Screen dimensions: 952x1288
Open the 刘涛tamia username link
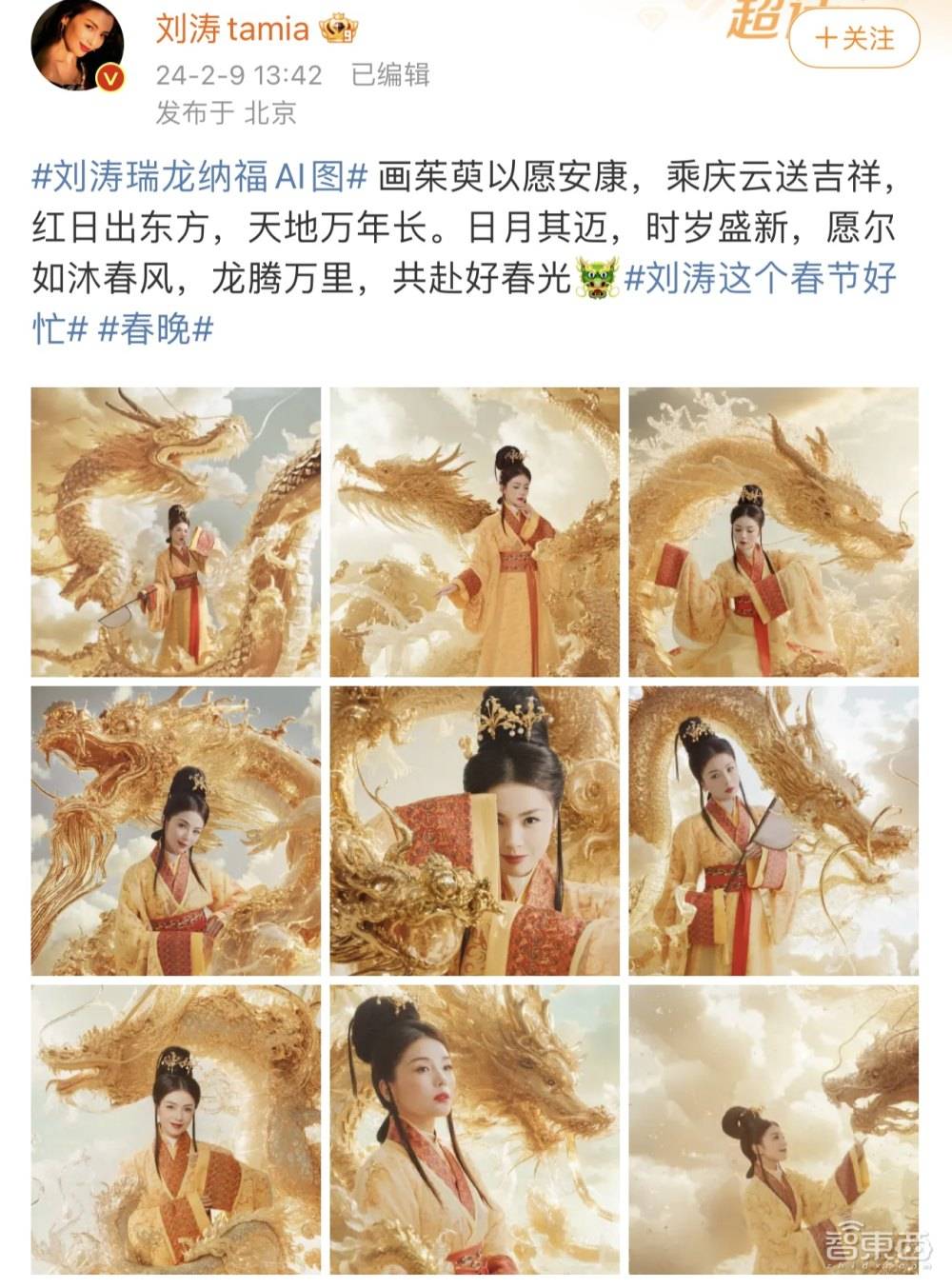[232, 29]
